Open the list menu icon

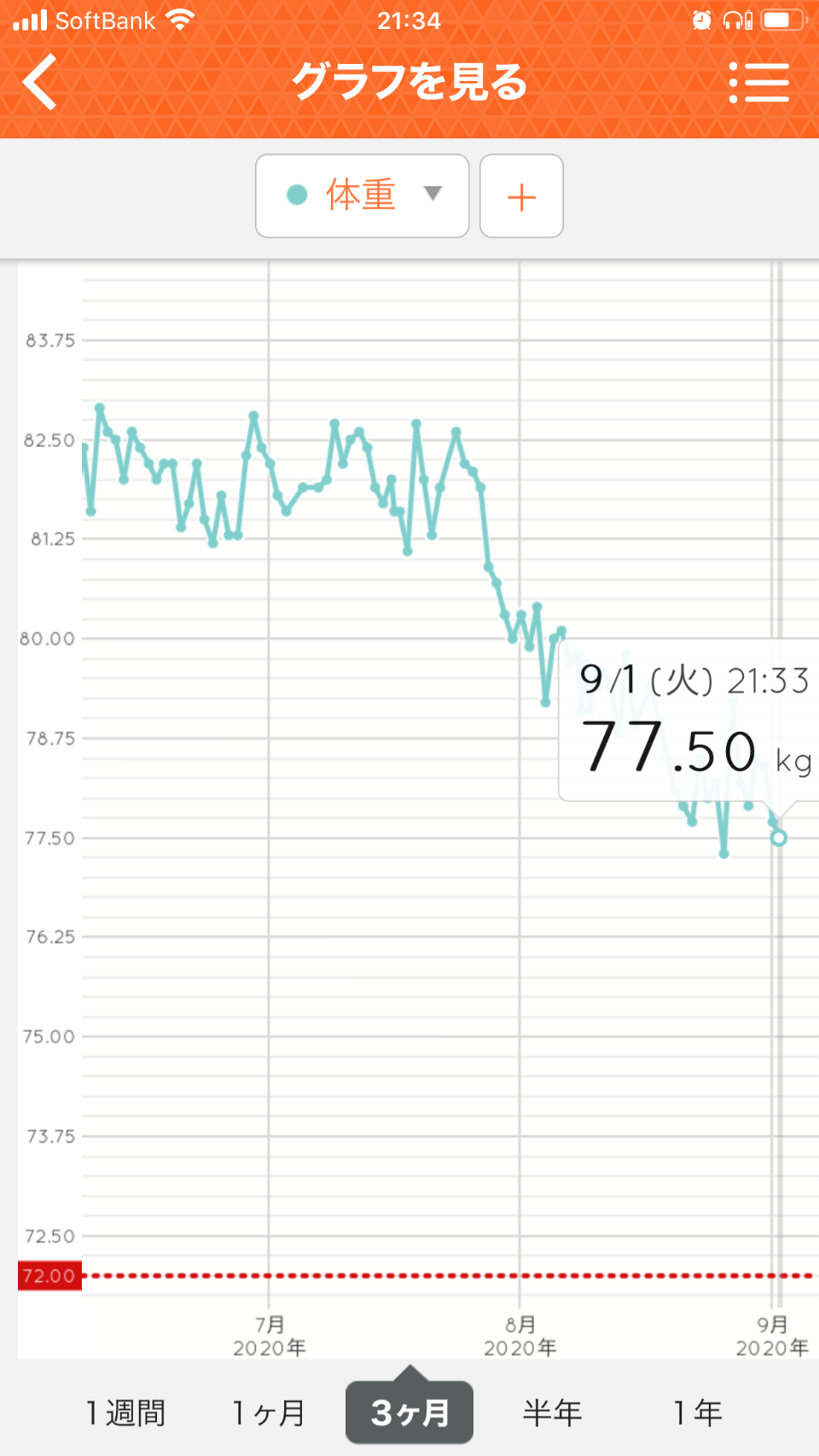758,83
